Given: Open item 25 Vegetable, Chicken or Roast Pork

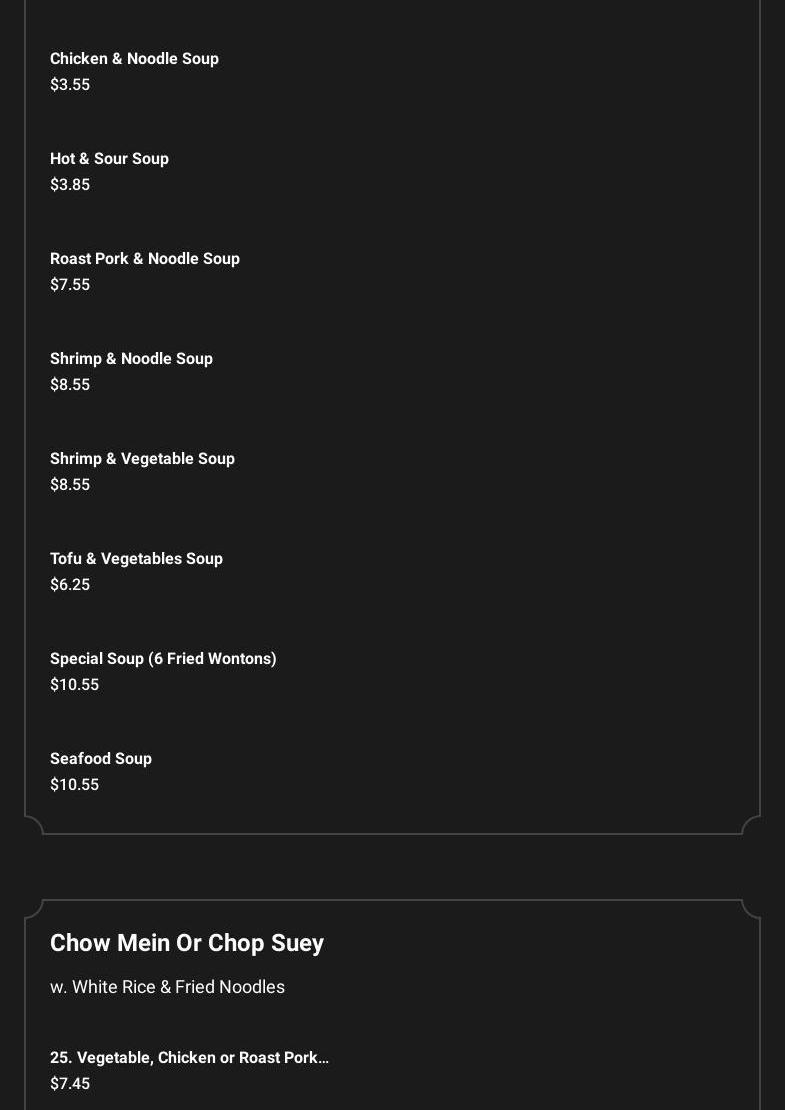Looking at the screenshot, I should pyautogui.click(x=189, y=1058).
